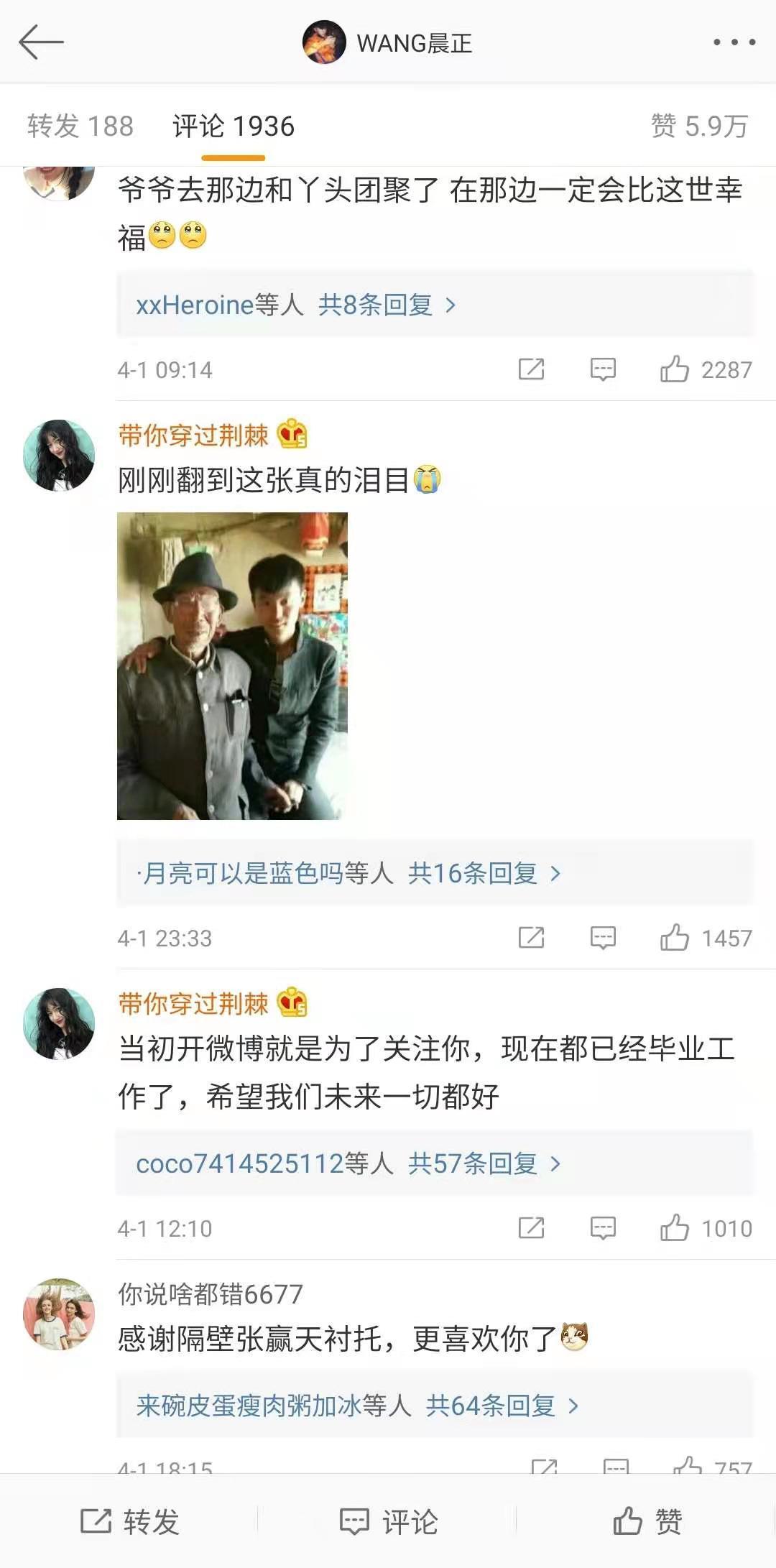Tap 评论 in the bottom bar
This screenshot has height=1568, width=776.
pyautogui.click(x=388, y=1521)
